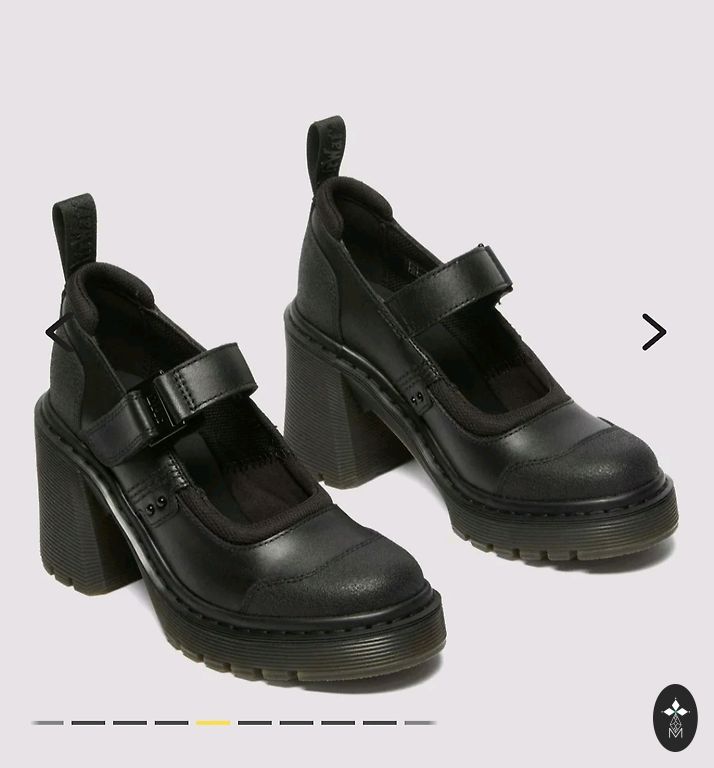Go back to the previous product image
Image resolution: width=714 pixels, height=768 pixels.
click(58, 332)
